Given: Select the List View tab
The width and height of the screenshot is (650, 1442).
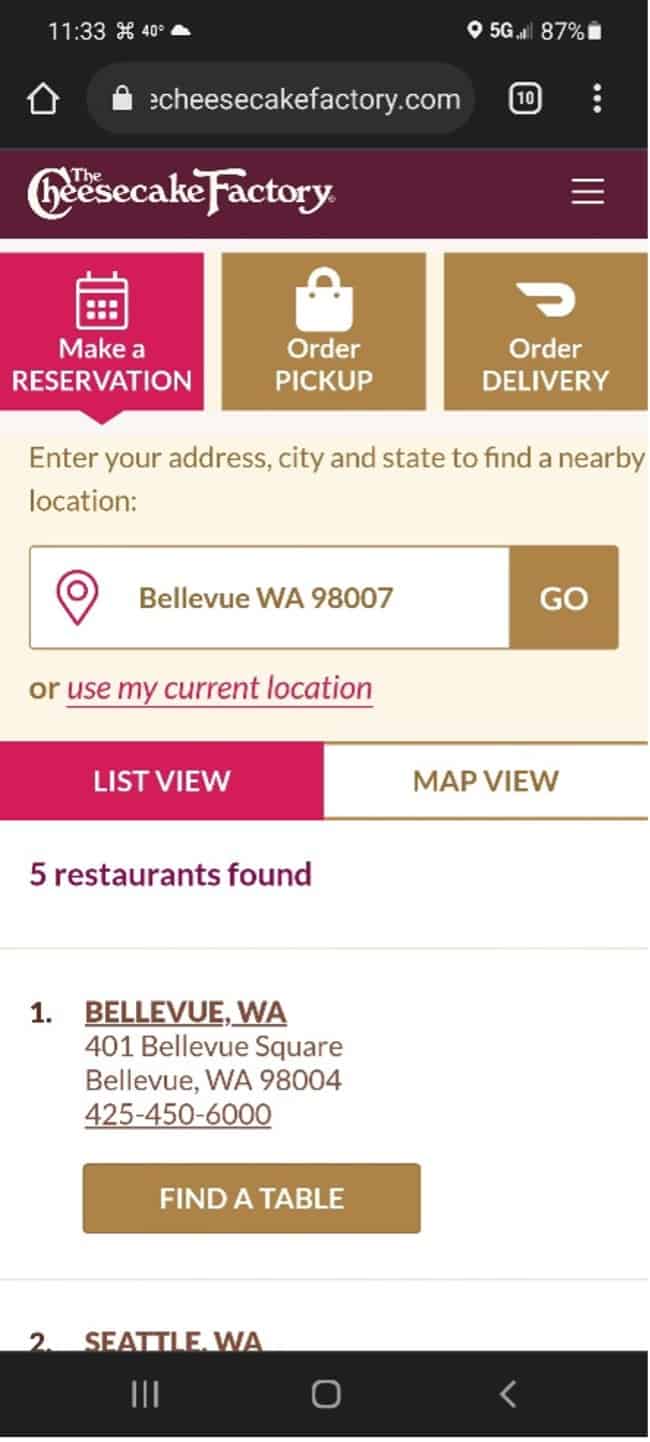Looking at the screenshot, I should point(162,781).
